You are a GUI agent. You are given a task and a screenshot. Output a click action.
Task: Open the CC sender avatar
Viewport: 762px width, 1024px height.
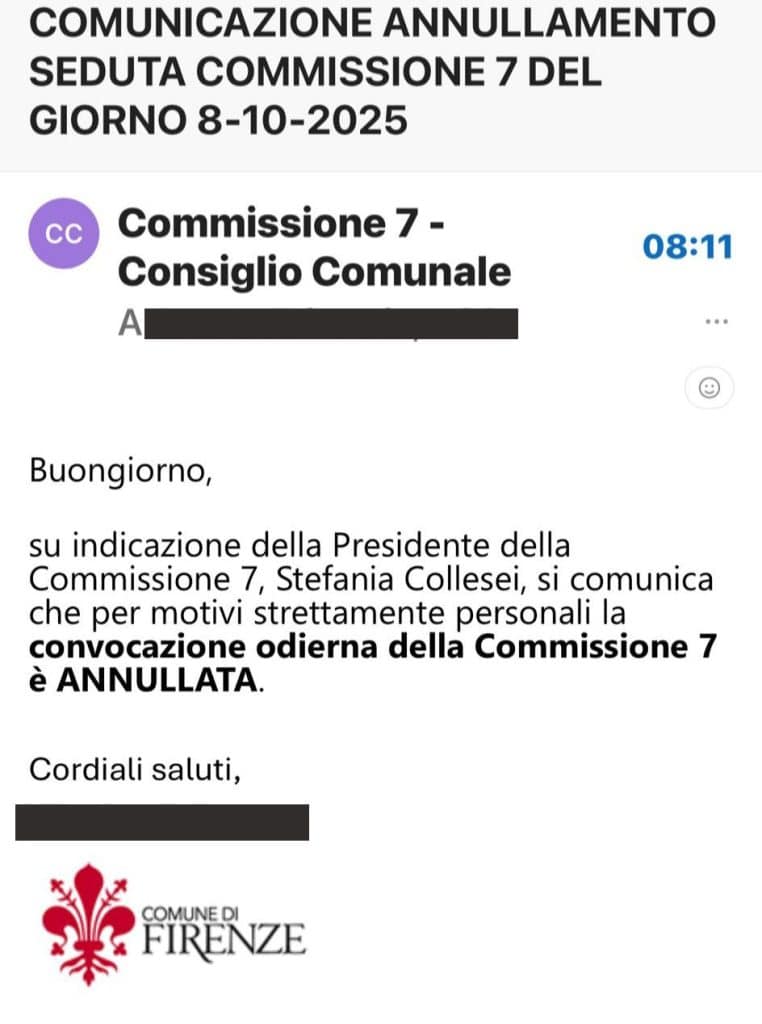(x=65, y=233)
